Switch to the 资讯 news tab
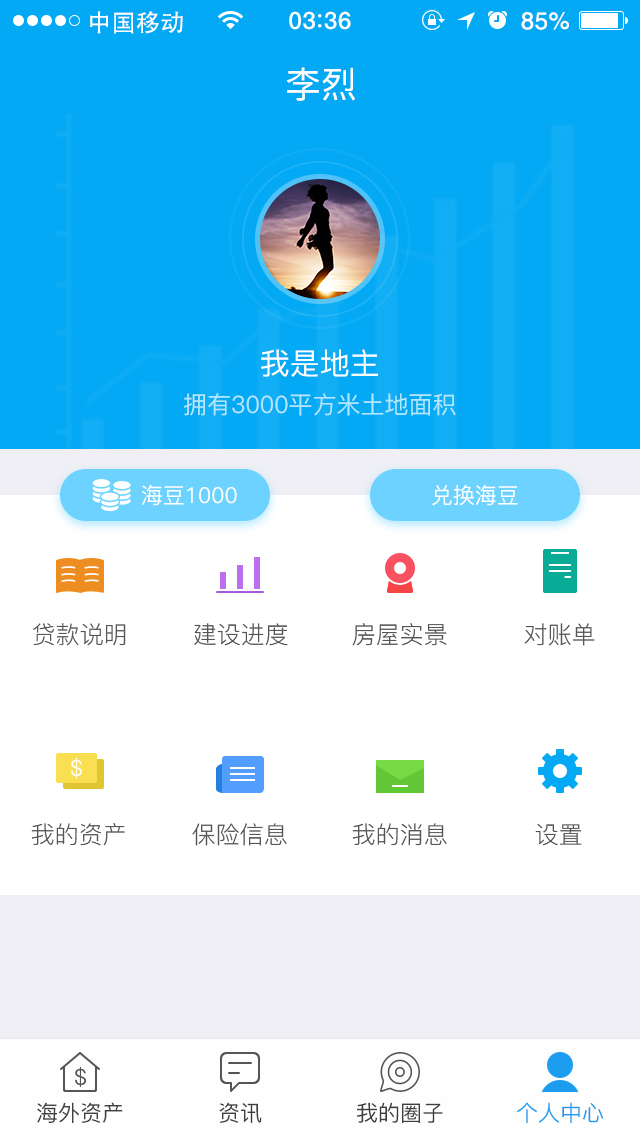The image size is (640, 1136). click(x=240, y=1088)
